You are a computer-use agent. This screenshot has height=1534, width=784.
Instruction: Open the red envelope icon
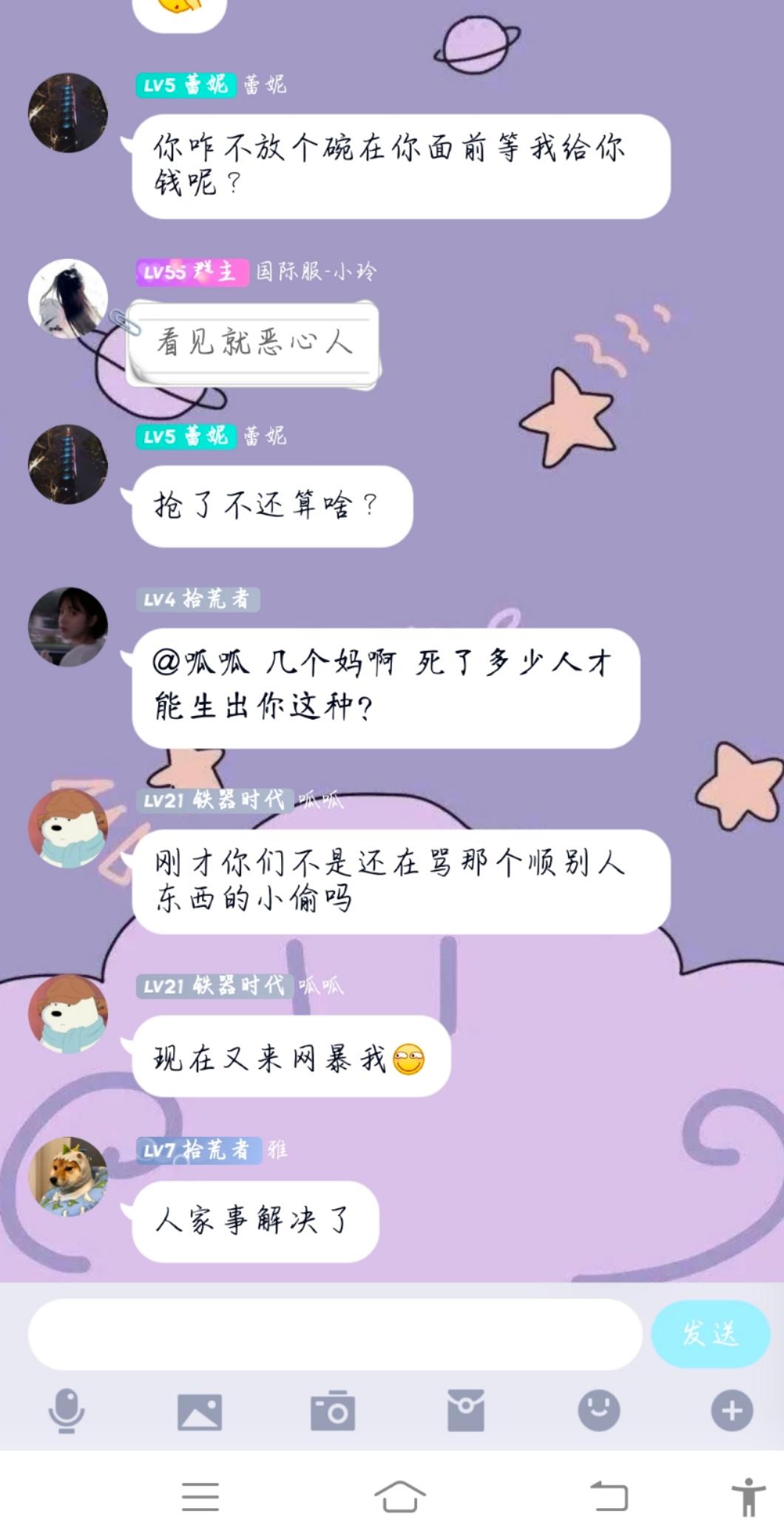click(466, 1410)
